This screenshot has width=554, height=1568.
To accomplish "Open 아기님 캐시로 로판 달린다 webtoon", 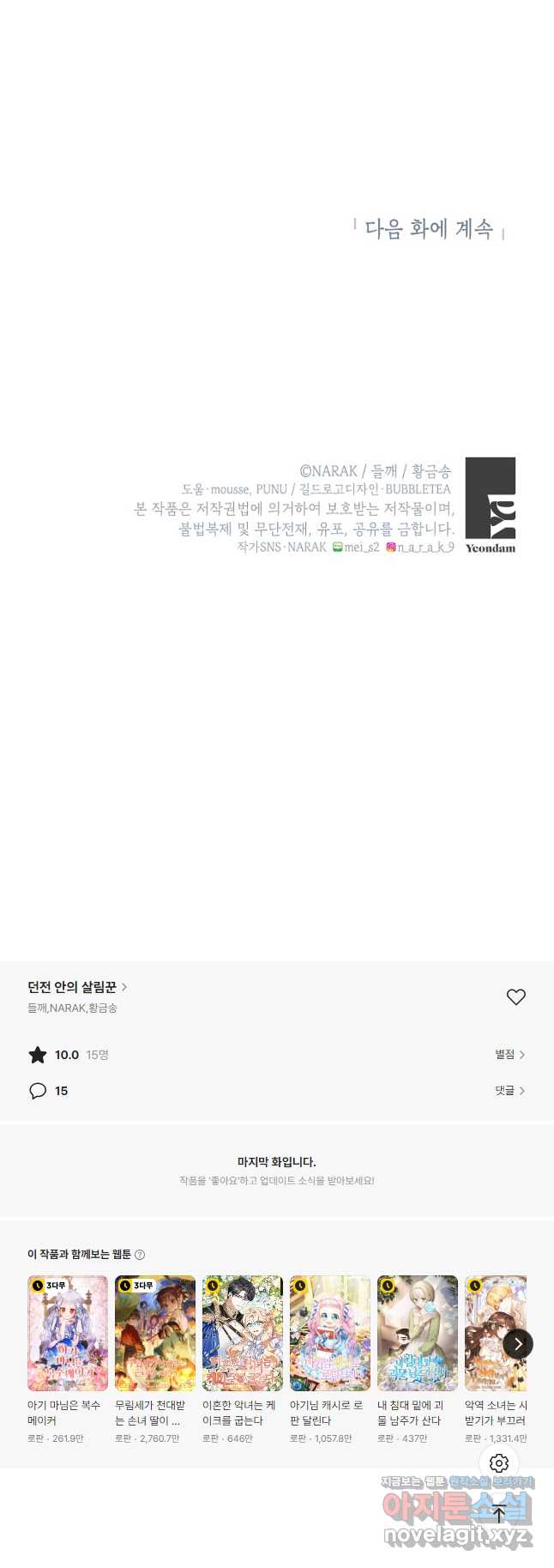I will pyautogui.click(x=330, y=1333).
